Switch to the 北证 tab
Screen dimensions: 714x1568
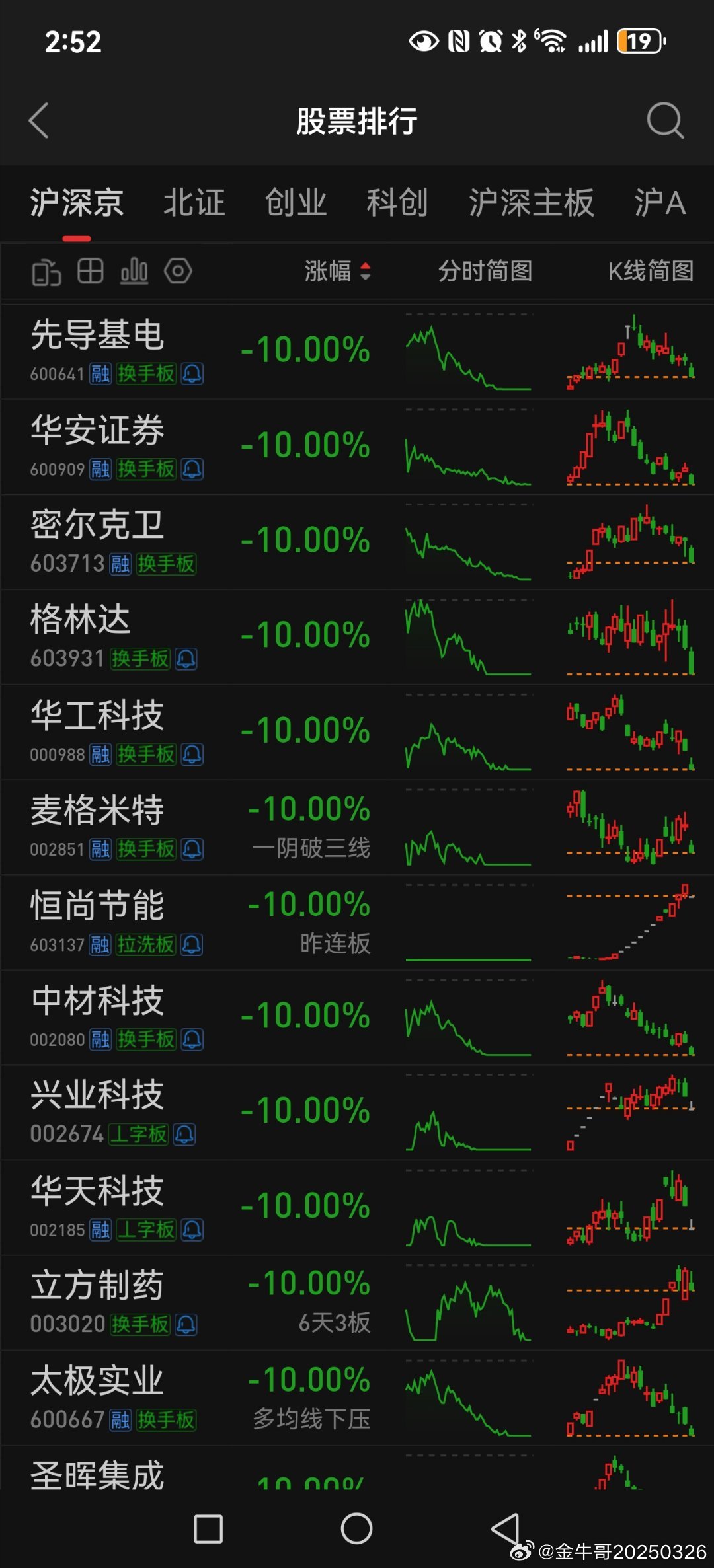point(194,202)
